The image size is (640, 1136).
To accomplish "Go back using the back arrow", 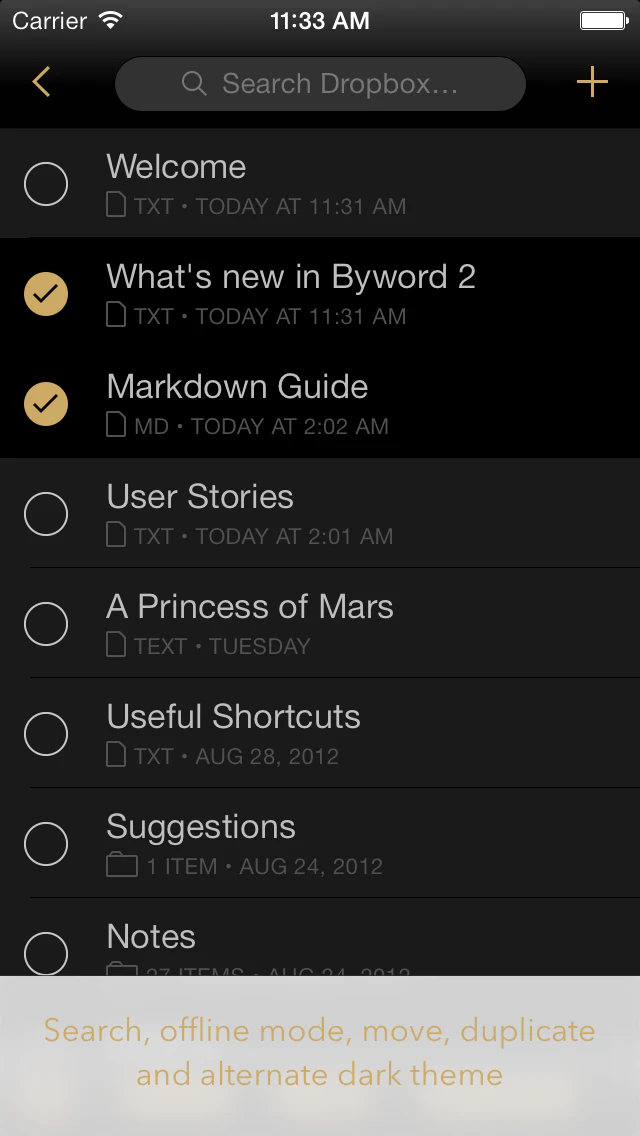I will 41,82.
